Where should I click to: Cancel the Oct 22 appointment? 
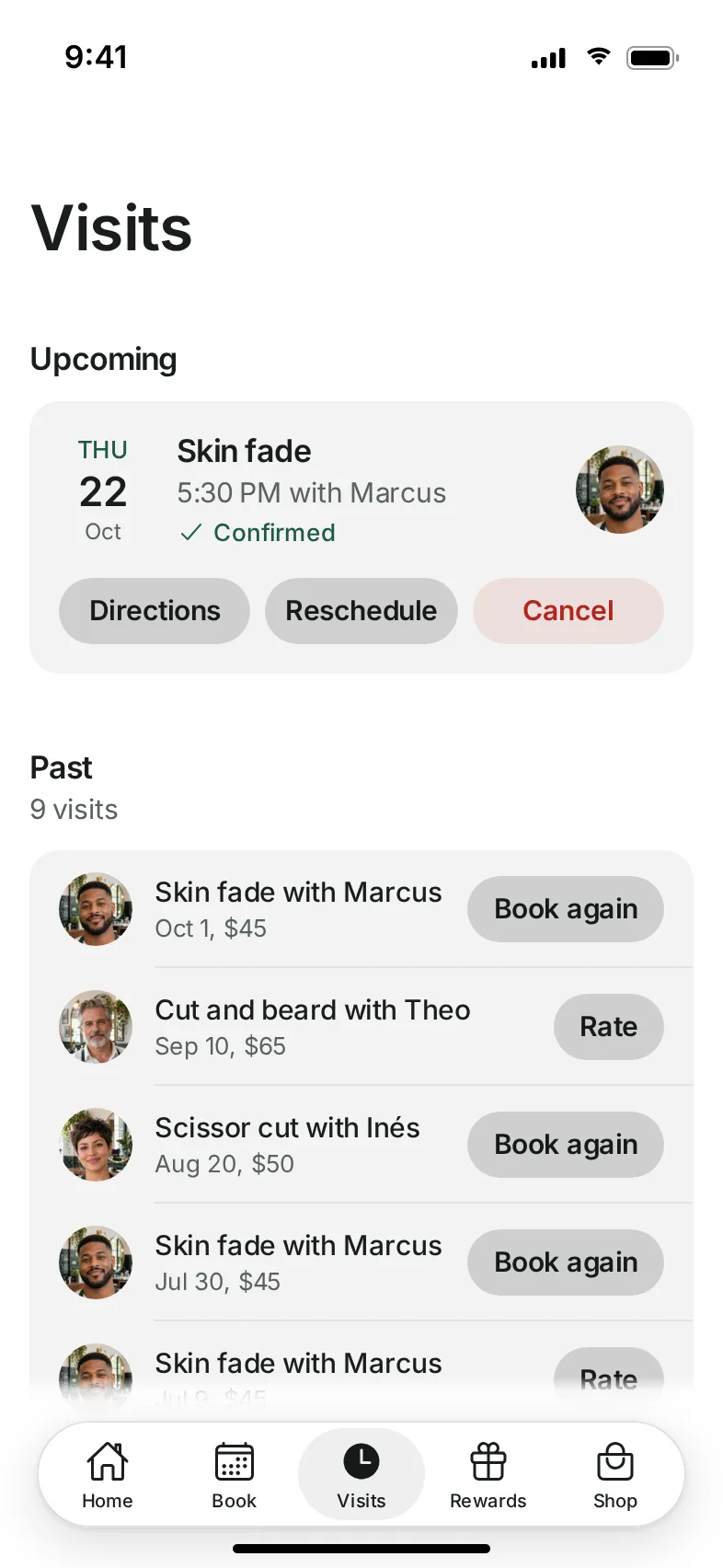pos(568,611)
